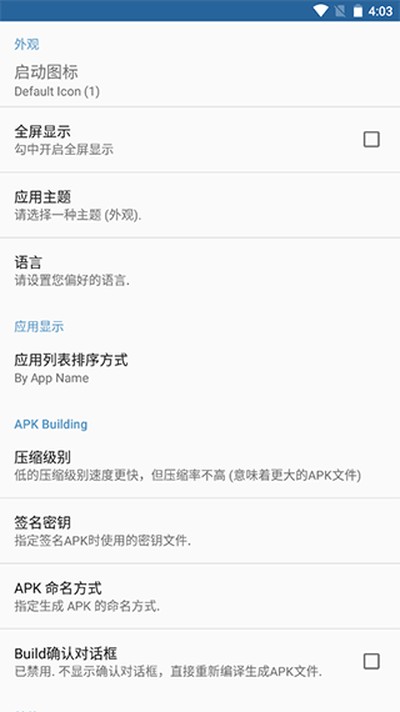Open the APK 命名方式 naming setting
Image resolution: width=400 pixels, height=712 pixels.
[200, 596]
